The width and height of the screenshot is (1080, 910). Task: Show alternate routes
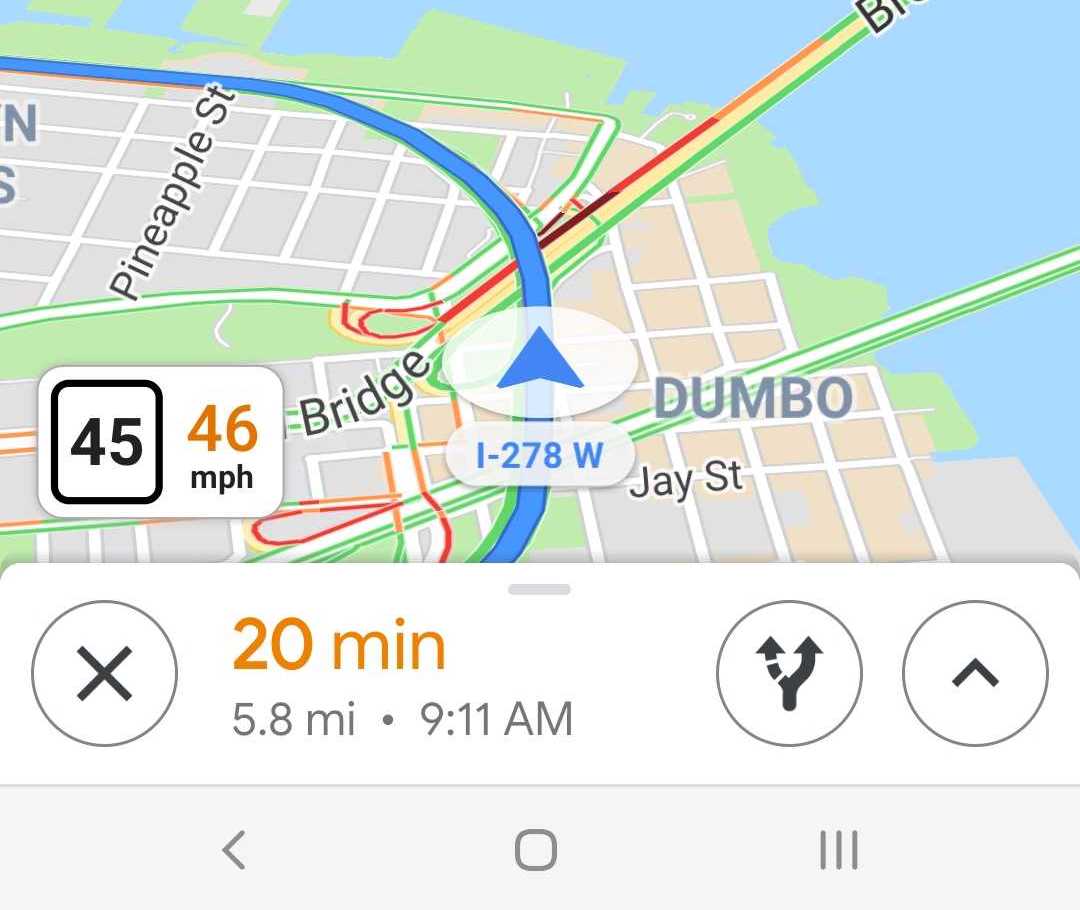tap(790, 674)
